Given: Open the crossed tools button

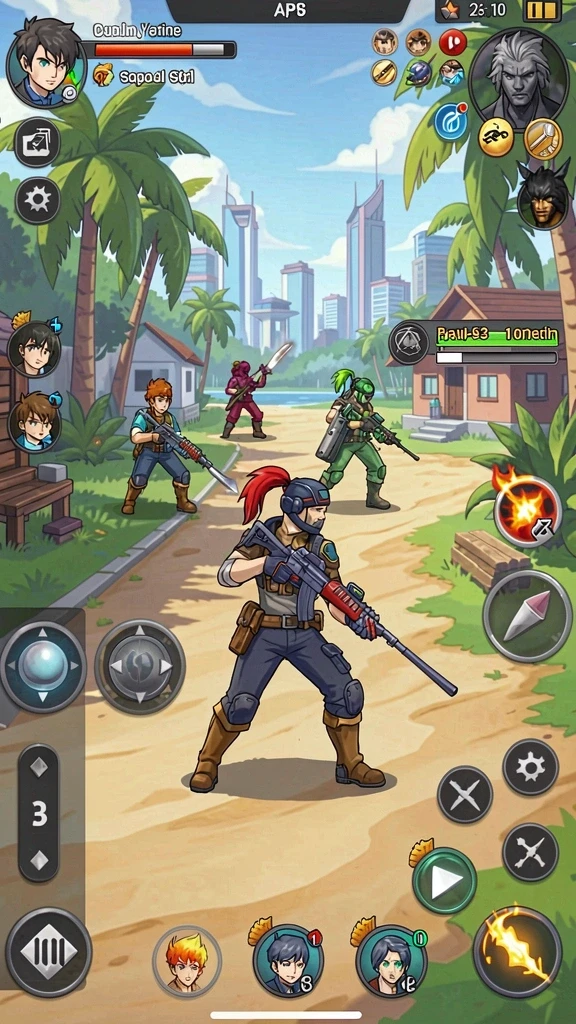Looking at the screenshot, I should click(530, 852).
